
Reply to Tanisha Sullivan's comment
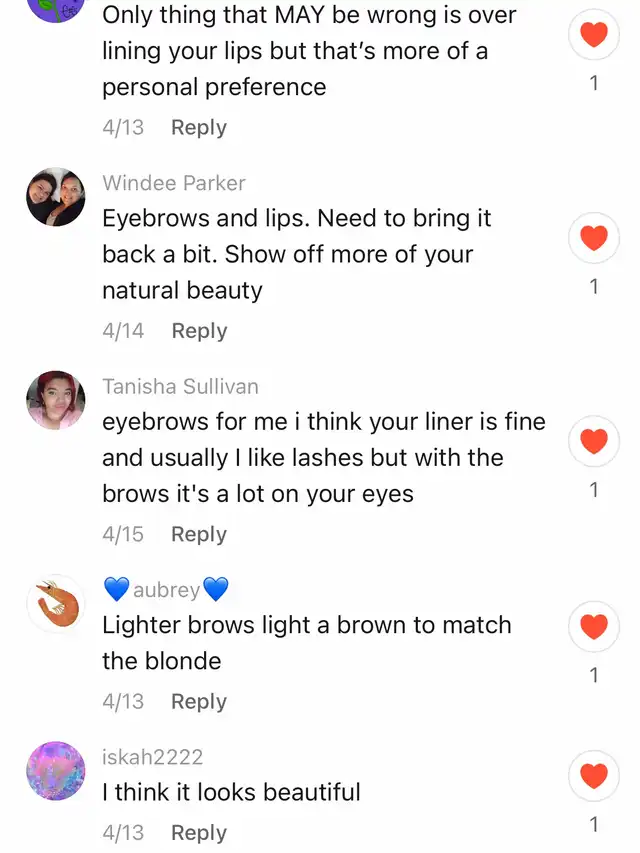(198, 534)
